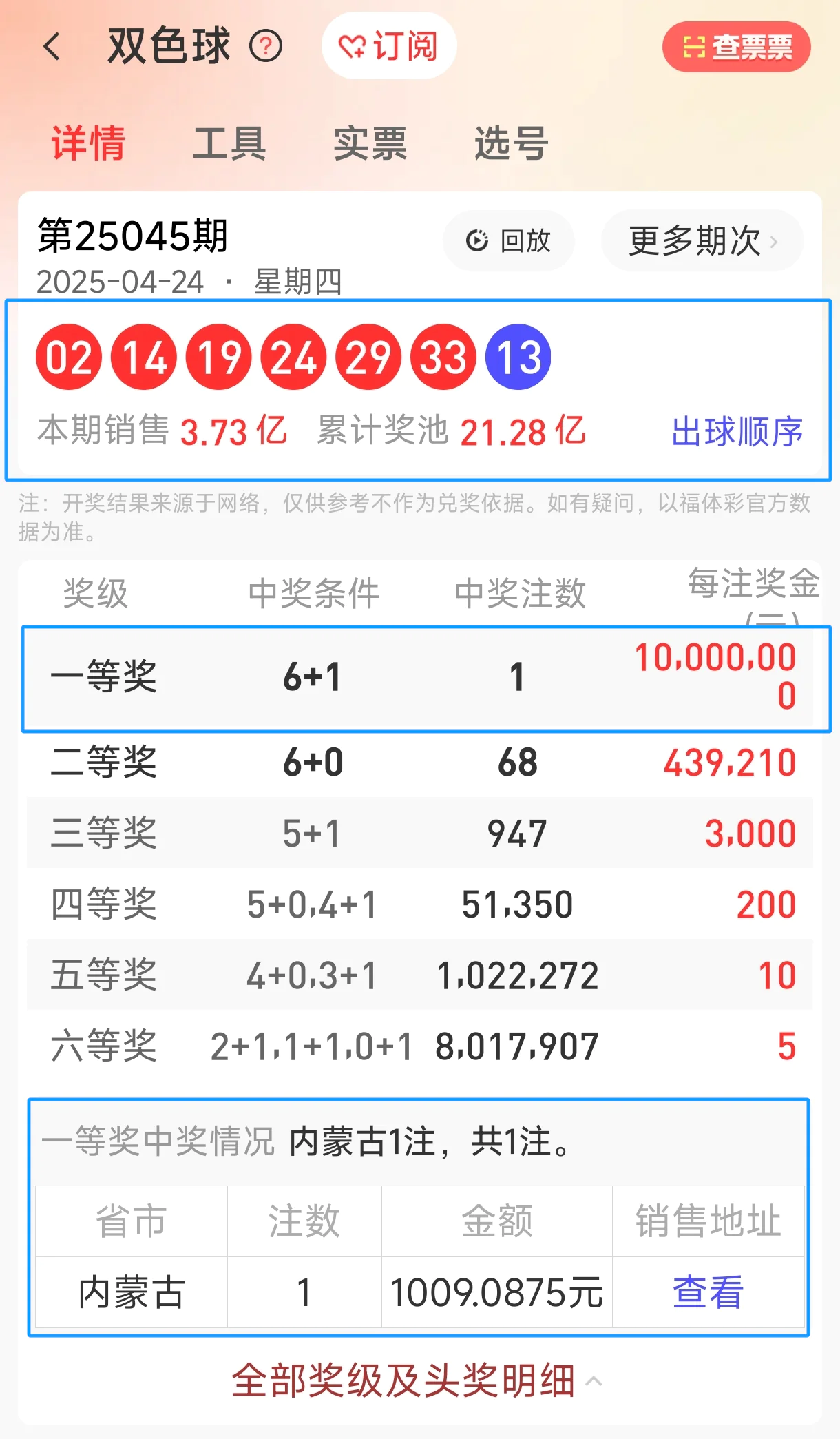Switch to the 工具 tab

tap(229, 143)
